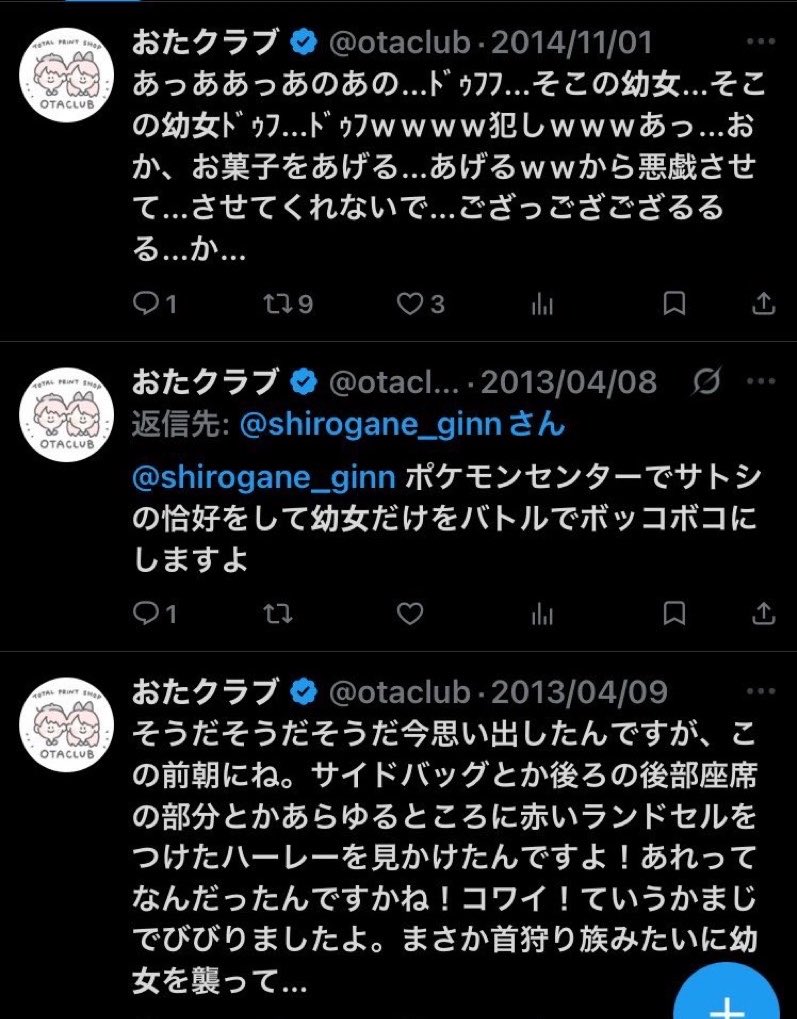The width and height of the screenshot is (797, 1019).
Task: Reply to the 2013/04/08 tweet
Action: pos(147,613)
